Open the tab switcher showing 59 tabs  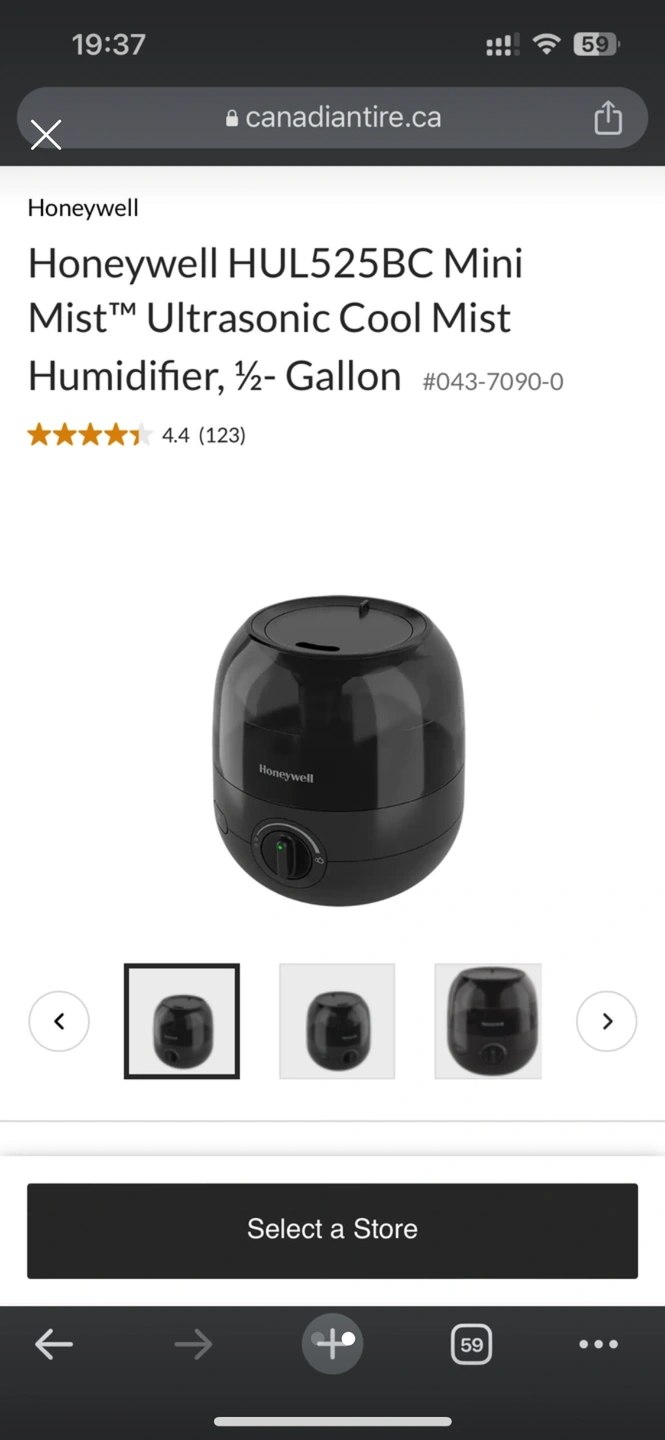pyautogui.click(x=471, y=1345)
